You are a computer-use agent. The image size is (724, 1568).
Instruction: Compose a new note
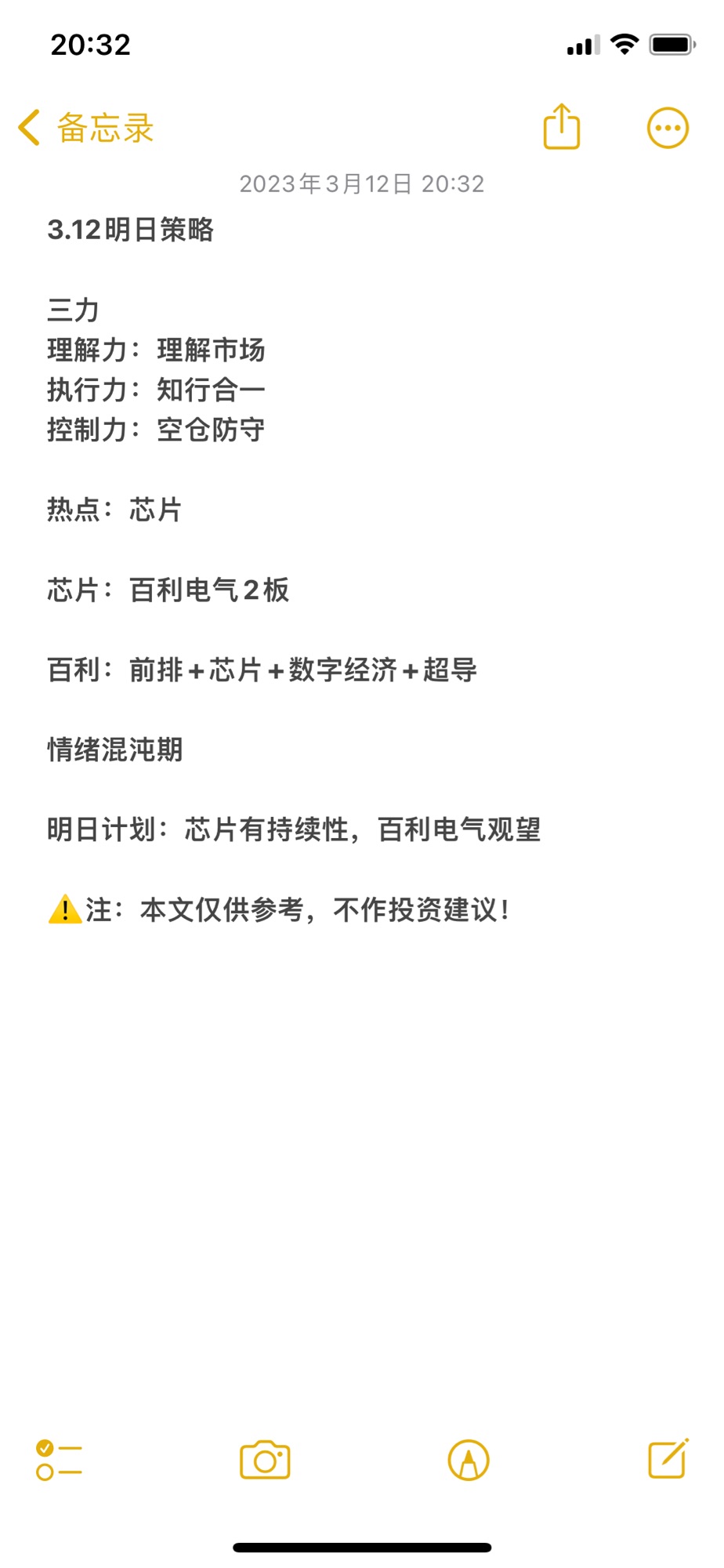(x=668, y=1458)
